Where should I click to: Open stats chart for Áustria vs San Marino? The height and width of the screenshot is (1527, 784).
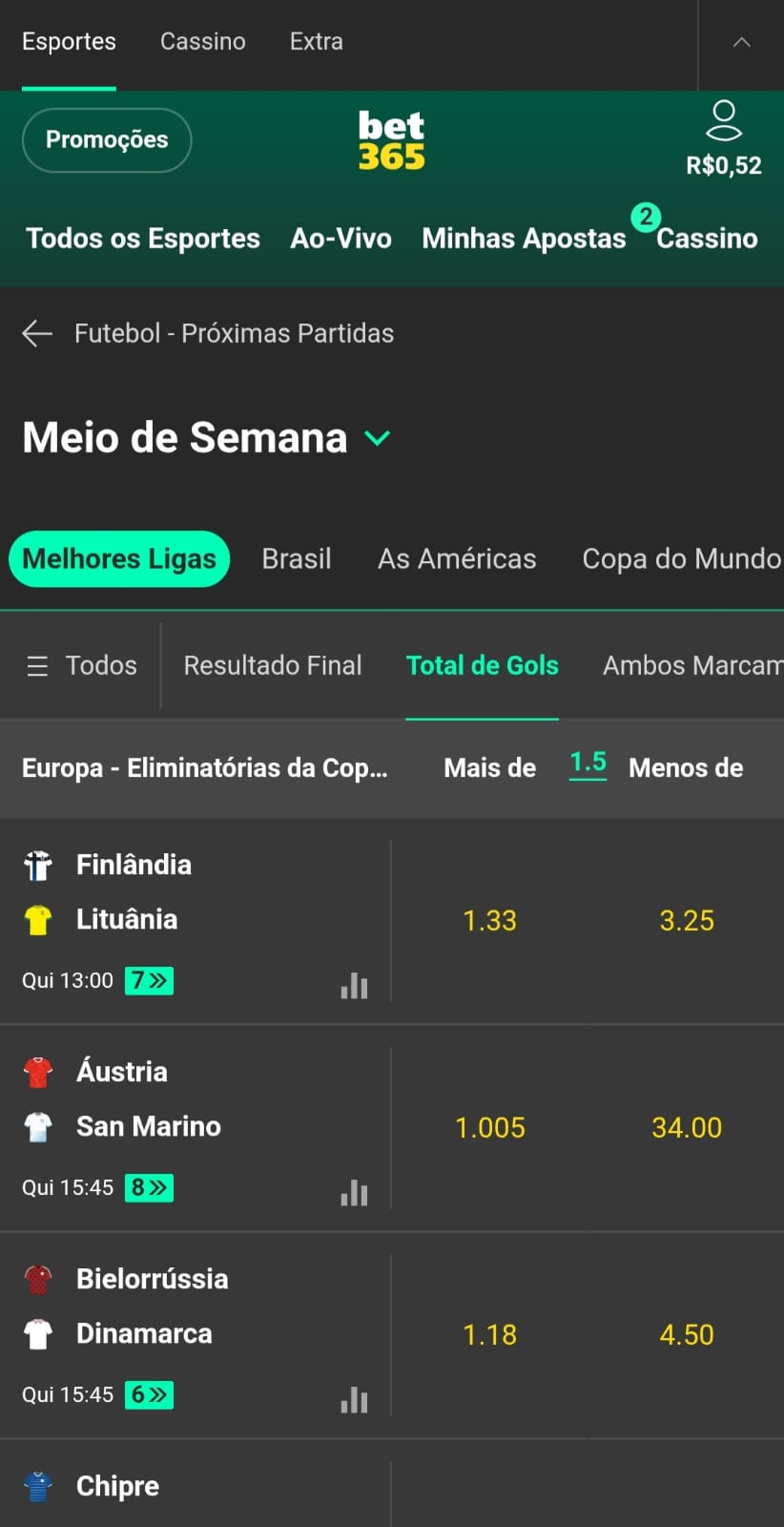click(354, 1192)
